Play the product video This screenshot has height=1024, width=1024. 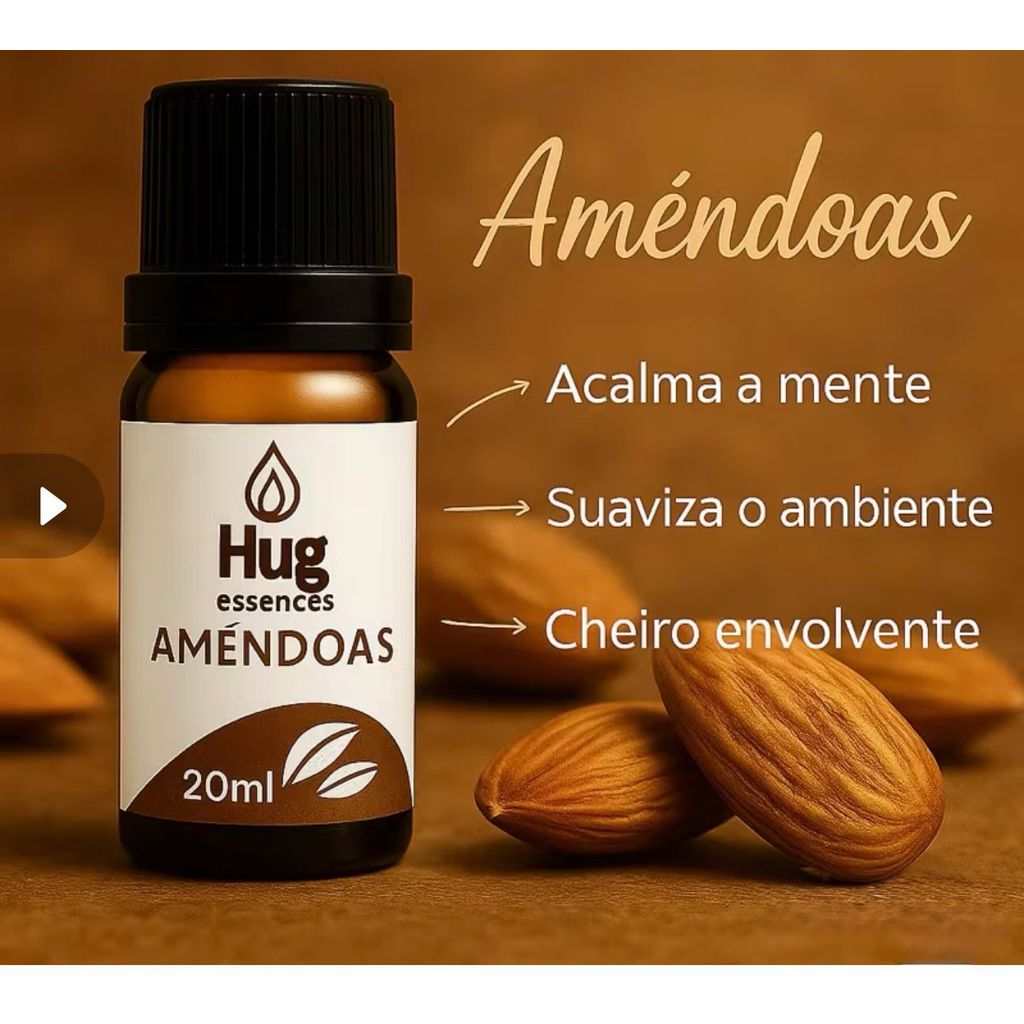point(51,505)
